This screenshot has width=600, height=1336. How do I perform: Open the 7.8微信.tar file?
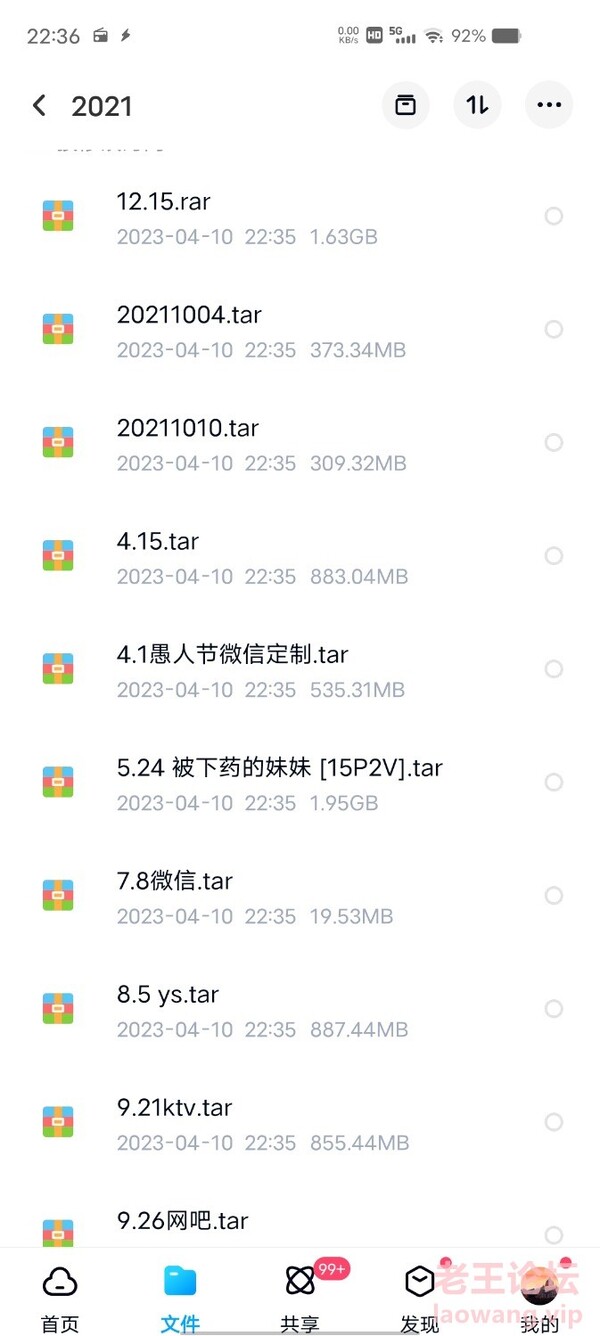click(x=300, y=897)
